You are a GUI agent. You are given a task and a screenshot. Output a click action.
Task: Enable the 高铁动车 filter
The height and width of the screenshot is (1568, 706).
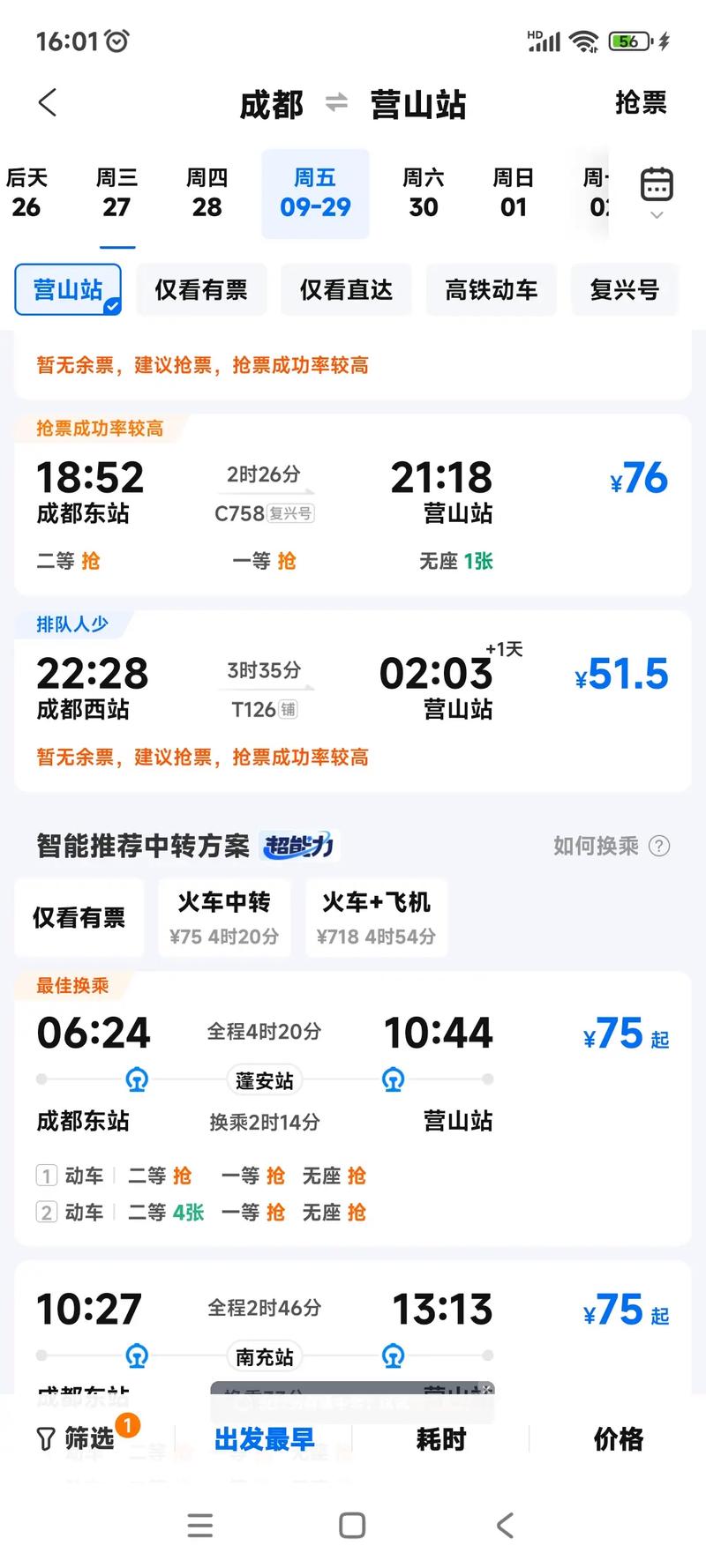click(x=491, y=289)
